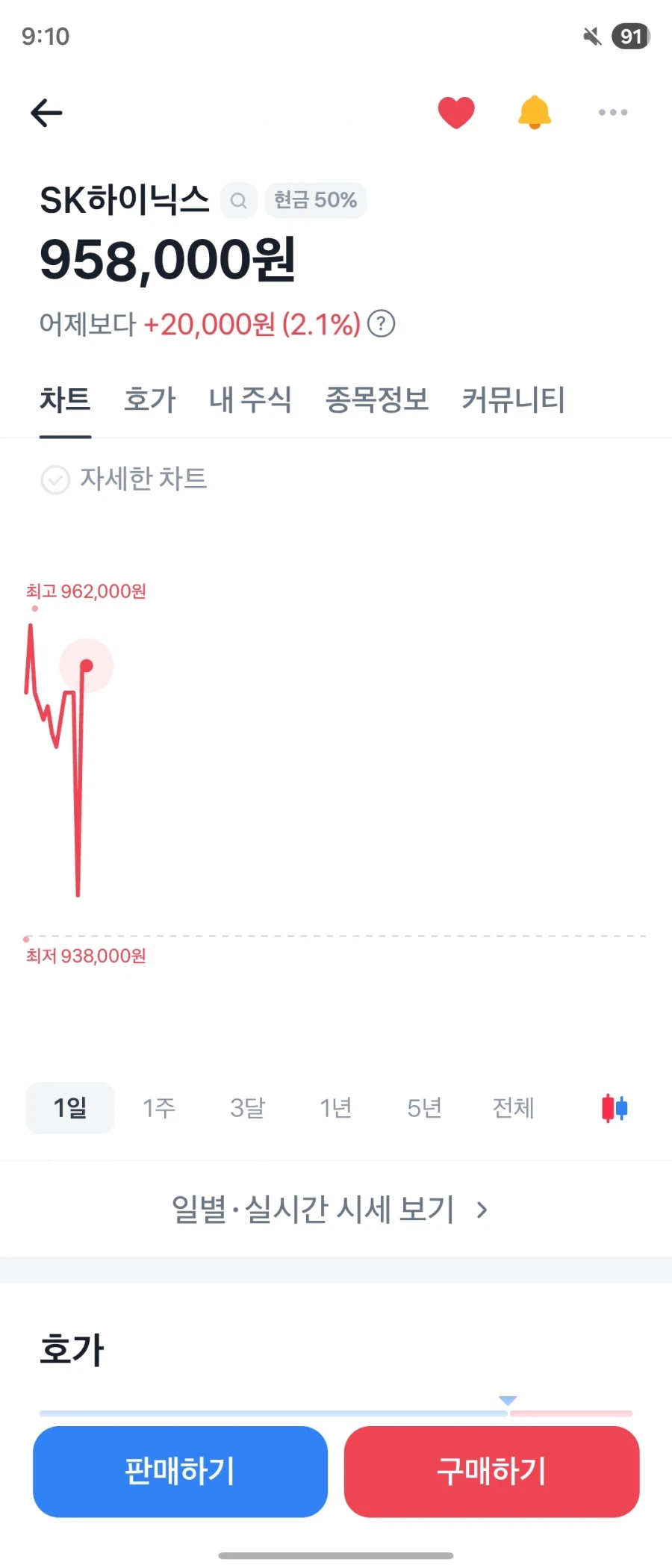Image resolution: width=672 pixels, height=1568 pixels.
Task: Open 일별·실시간 시세 보기 link
Action: 330,1210
